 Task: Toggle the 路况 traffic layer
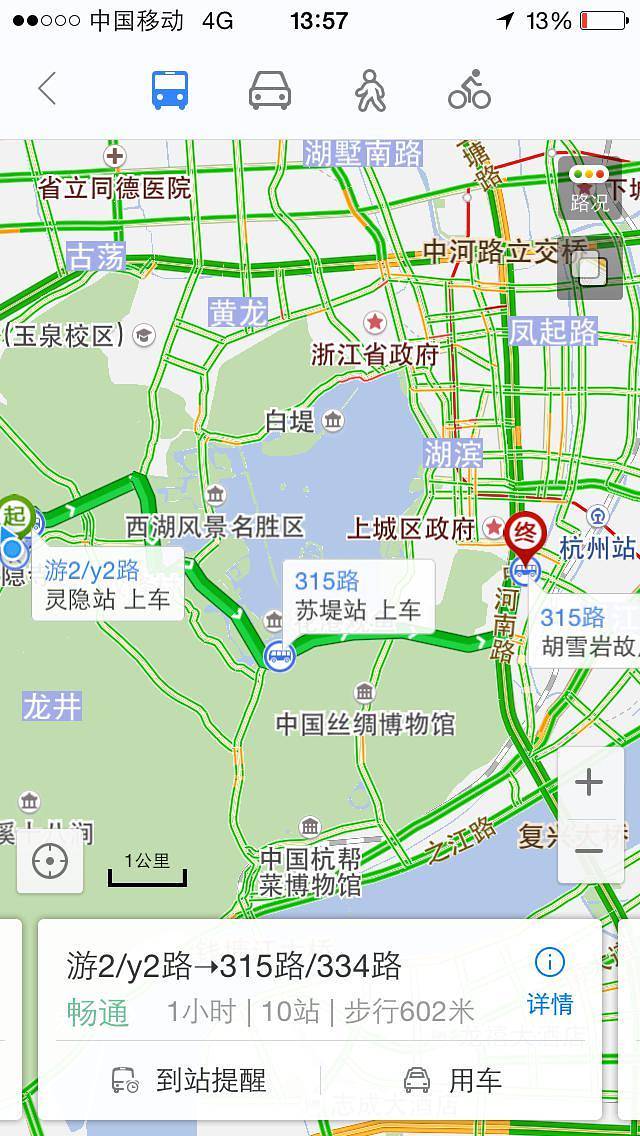pyautogui.click(x=589, y=188)
